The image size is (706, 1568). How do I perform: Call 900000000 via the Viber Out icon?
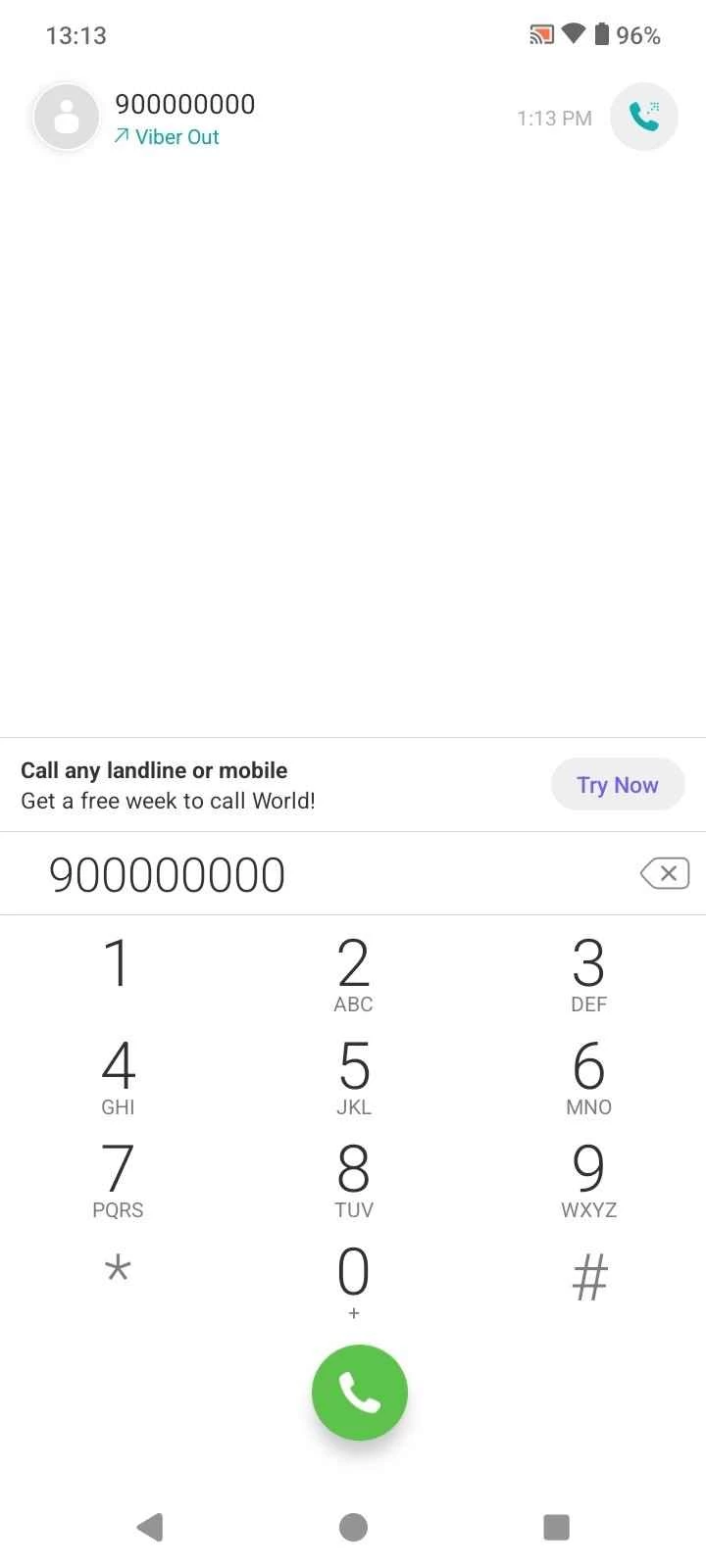click(x=643, y=117)
